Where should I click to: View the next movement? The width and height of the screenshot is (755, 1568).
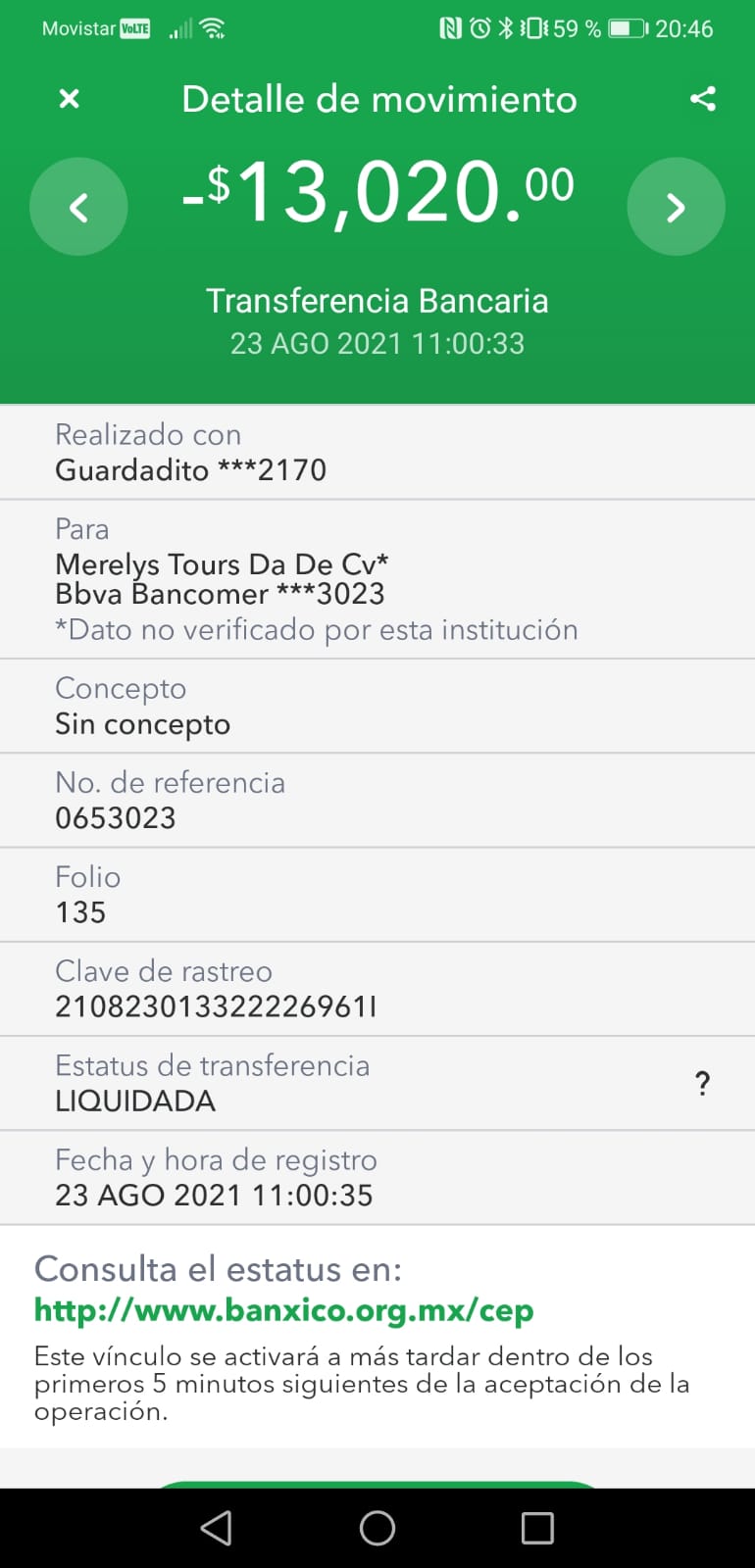676,207
